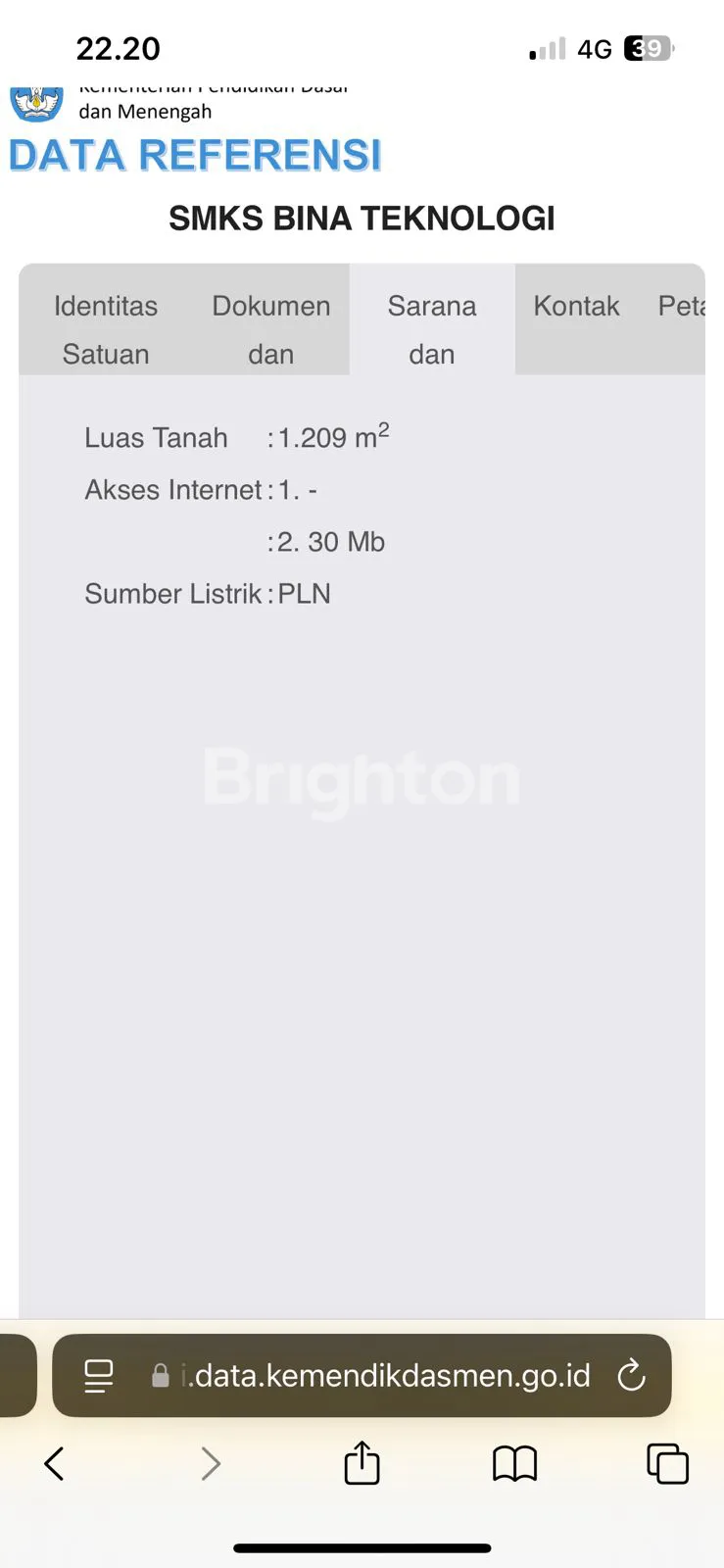Open the Dokumen dan tab

(270, 329)
